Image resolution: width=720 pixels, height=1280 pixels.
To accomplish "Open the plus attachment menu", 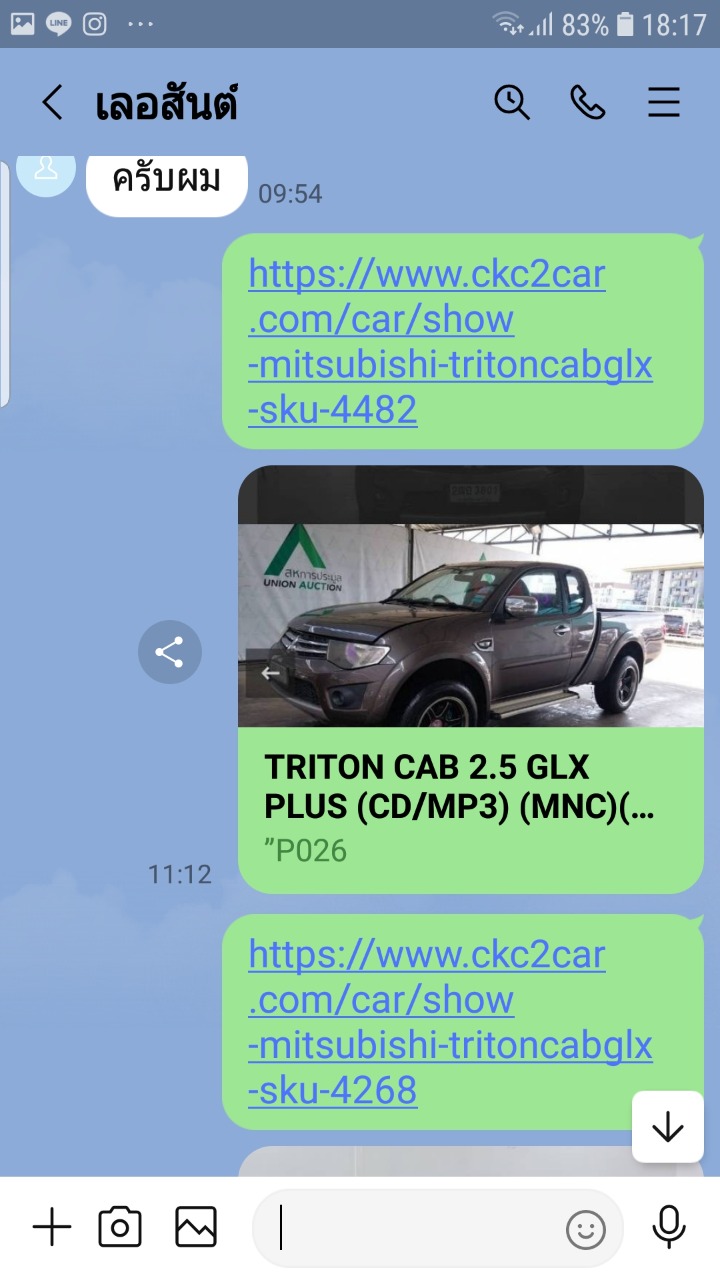I will (52, 1227).
